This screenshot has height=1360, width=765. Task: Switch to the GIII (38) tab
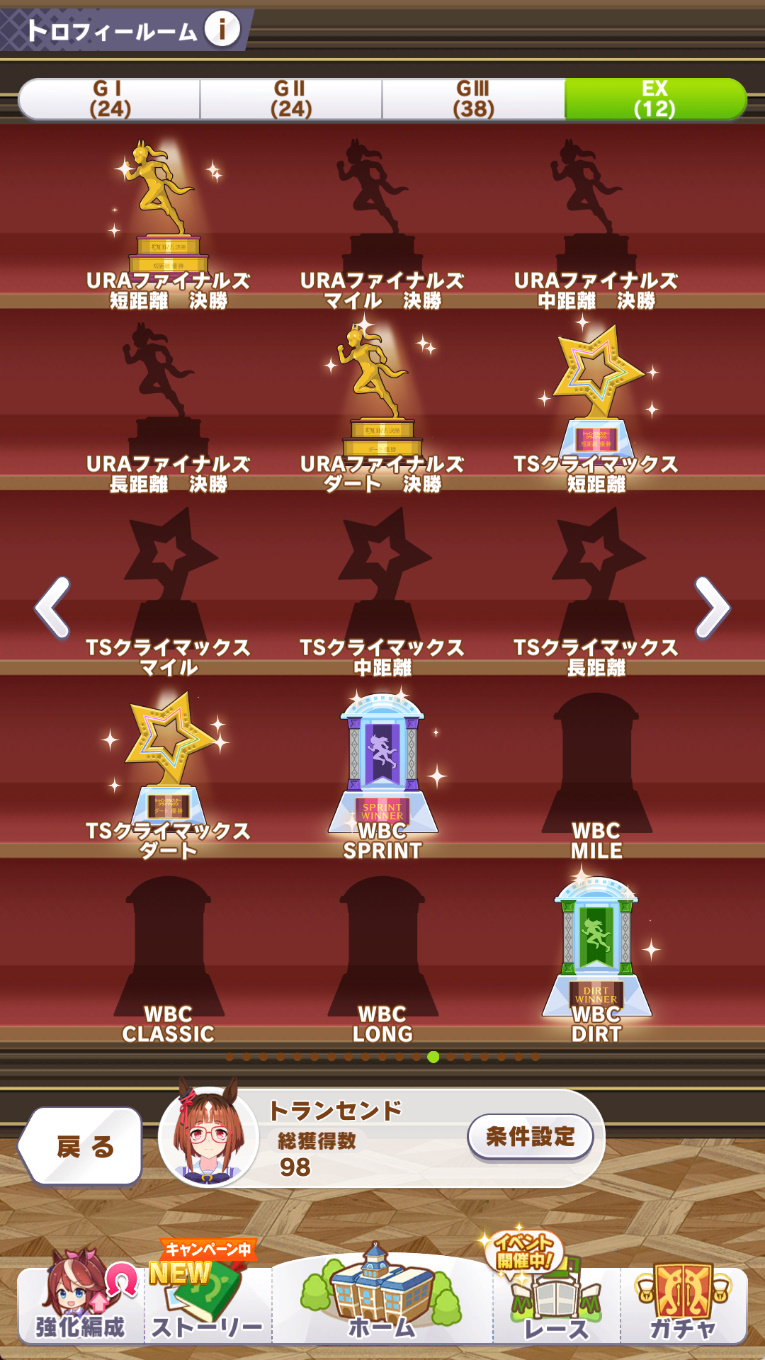tap(473, 99)
